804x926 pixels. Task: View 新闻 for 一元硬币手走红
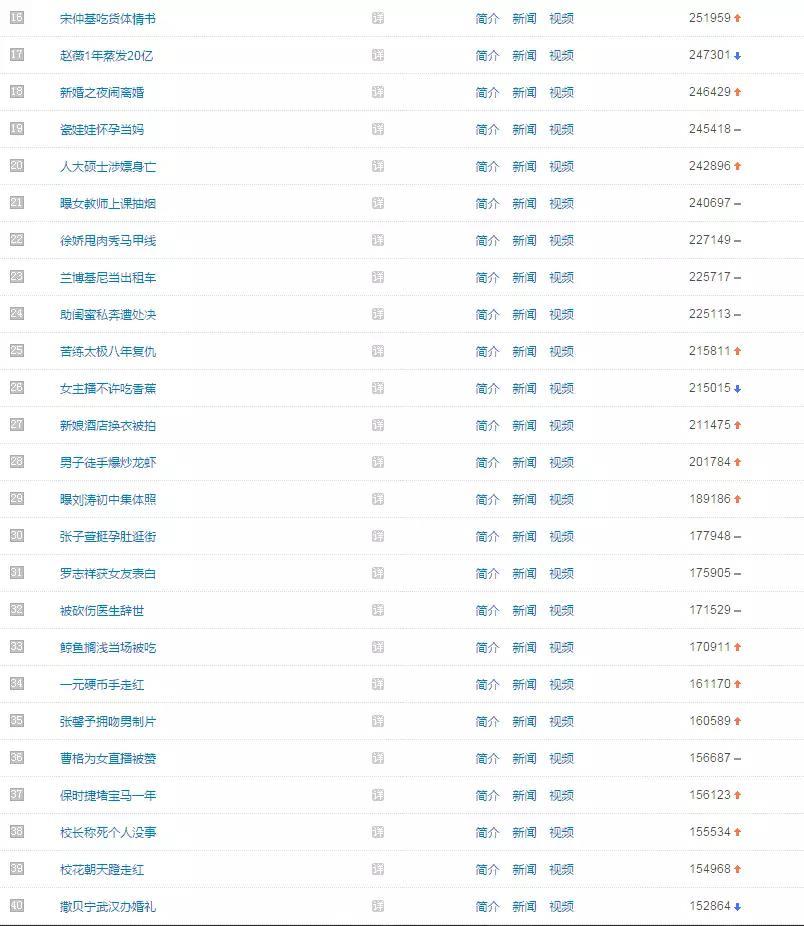[x=524, y=684]
